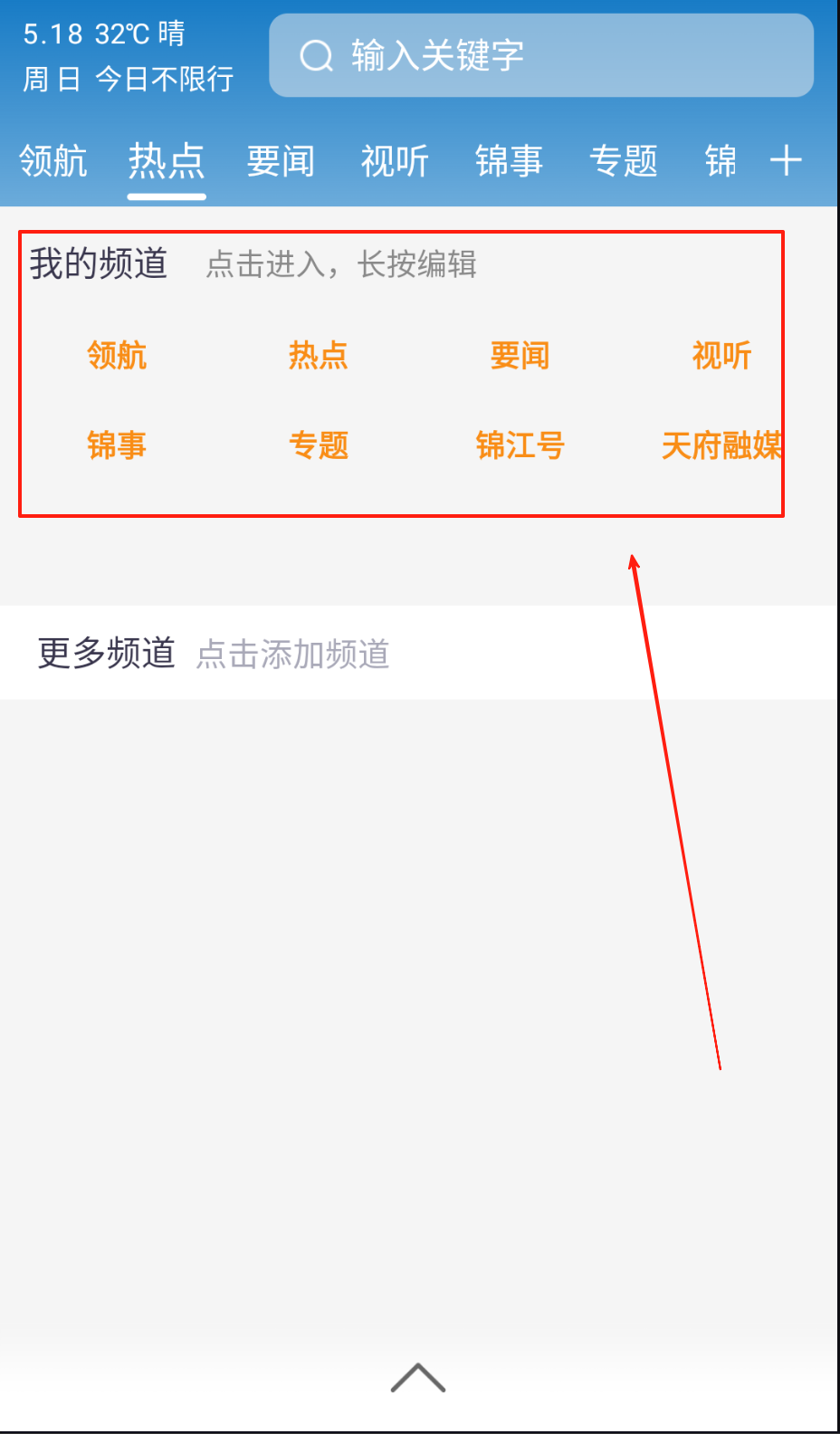Screen dimensions: 840x1434
Task: Open the 视听 channel in 我的频道
Action: (721, 355)
